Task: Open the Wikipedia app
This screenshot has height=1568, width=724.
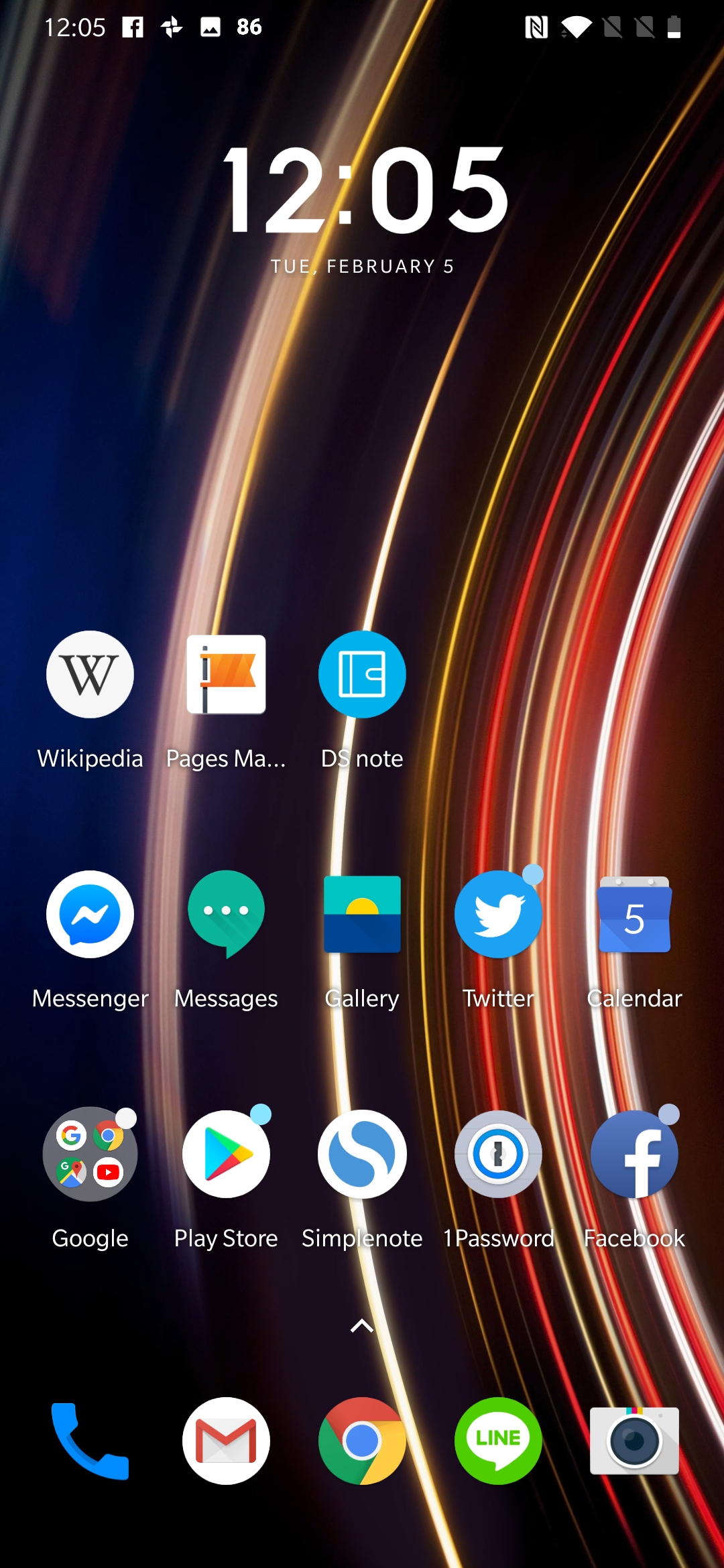Action: pyautogui.click(x=90, y=675)
